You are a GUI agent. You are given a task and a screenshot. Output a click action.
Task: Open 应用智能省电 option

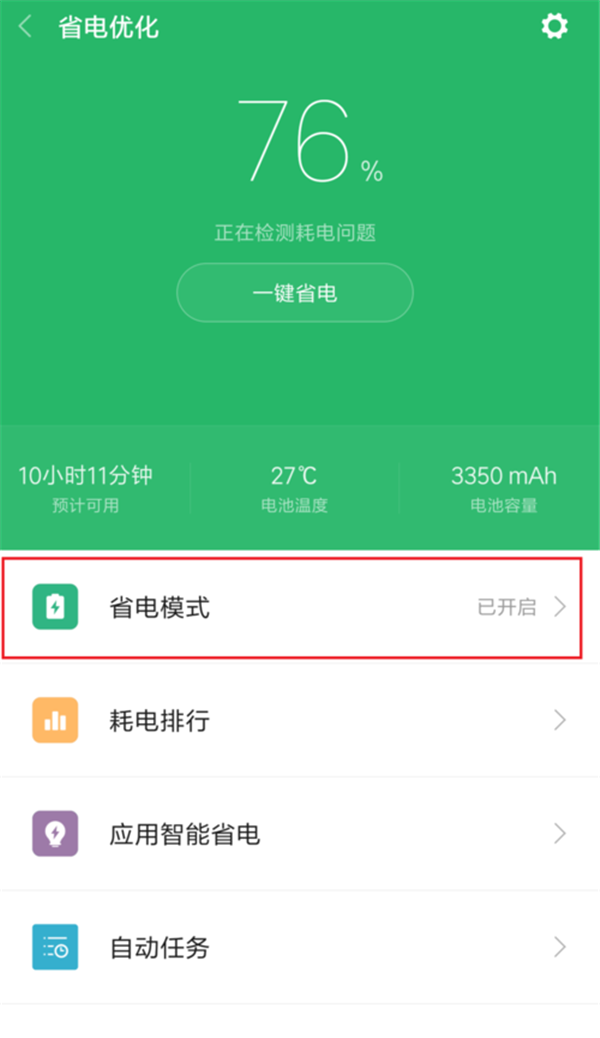point(300,834)
